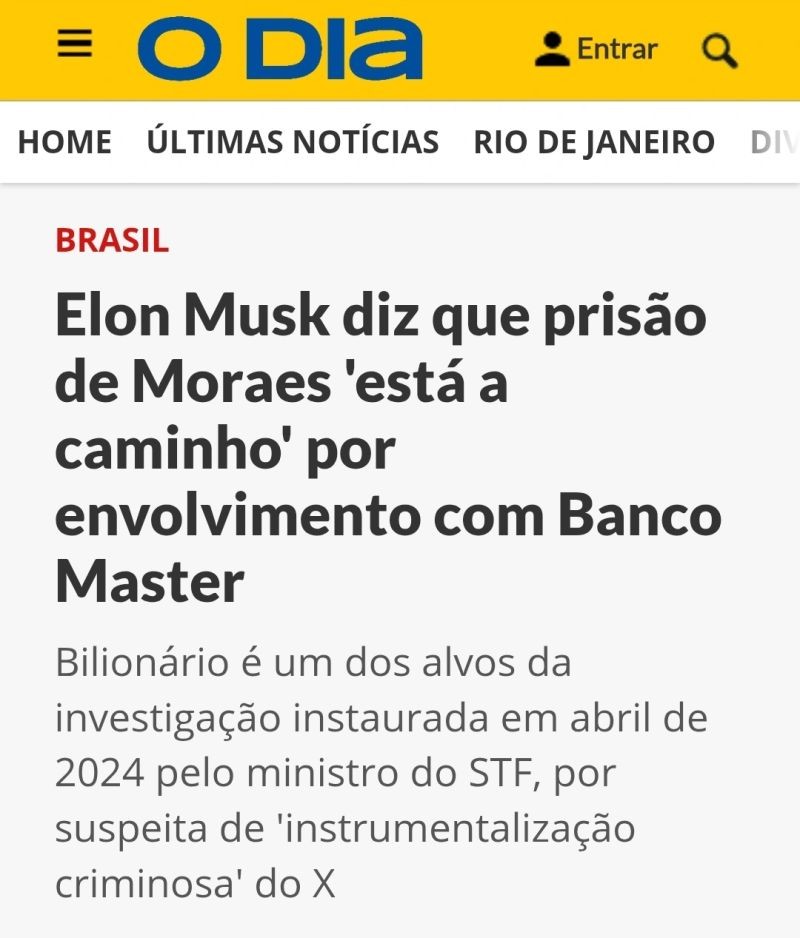Open ÚLTIMAS NOTÍCIAS section
The height and width of the screenshot is (938, 800).
[293, 143]
